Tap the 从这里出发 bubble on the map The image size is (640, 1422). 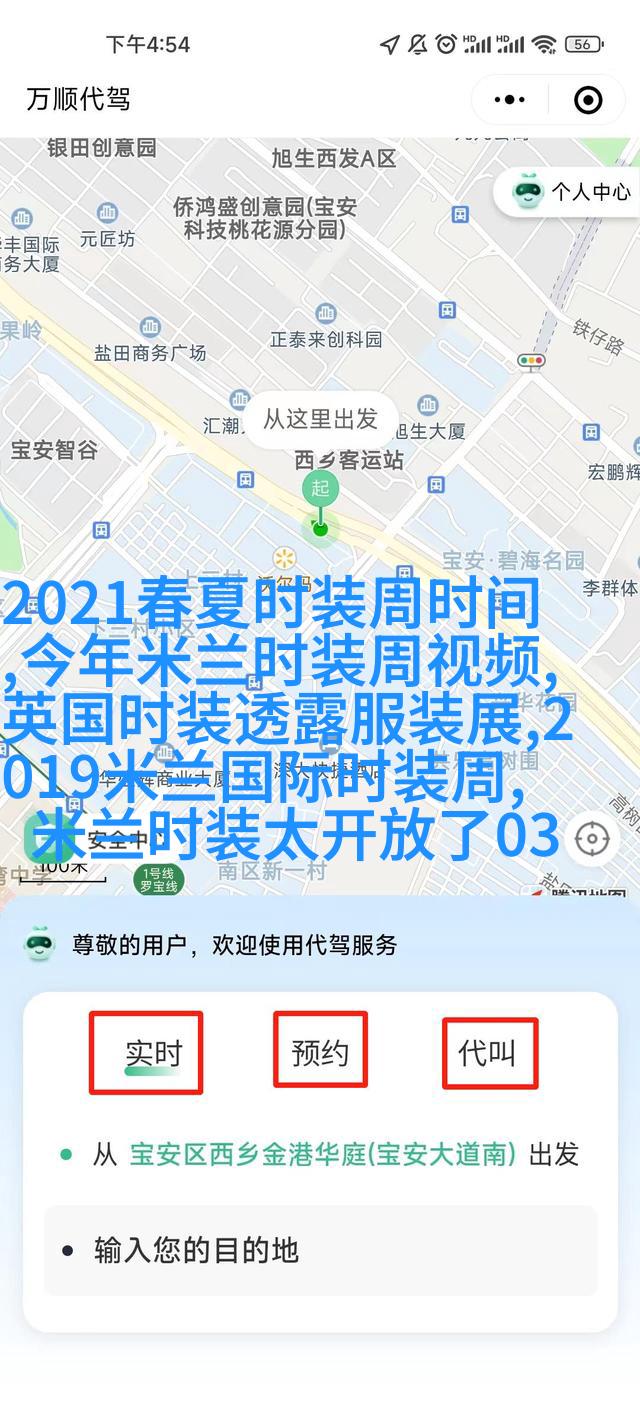point(320,419)
